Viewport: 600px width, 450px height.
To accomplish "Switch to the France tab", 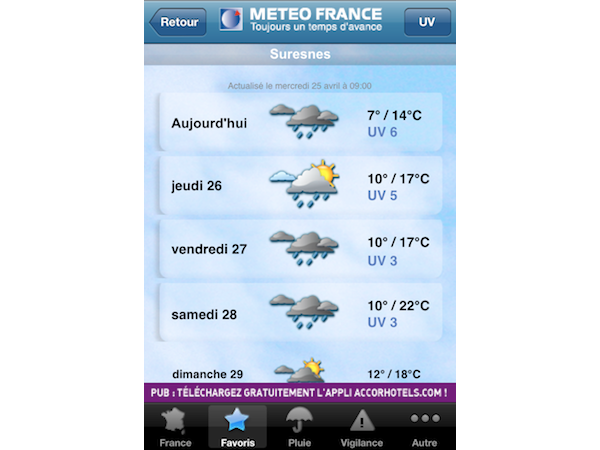I will tap(176, 427).
